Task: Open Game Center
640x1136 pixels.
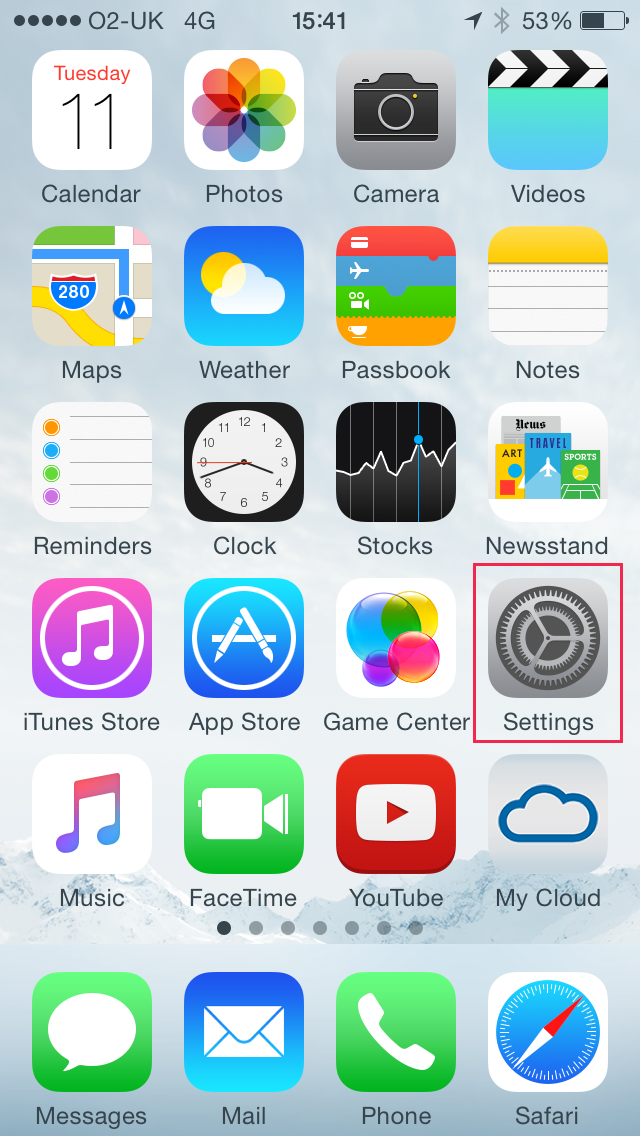Action: point(396,638)
